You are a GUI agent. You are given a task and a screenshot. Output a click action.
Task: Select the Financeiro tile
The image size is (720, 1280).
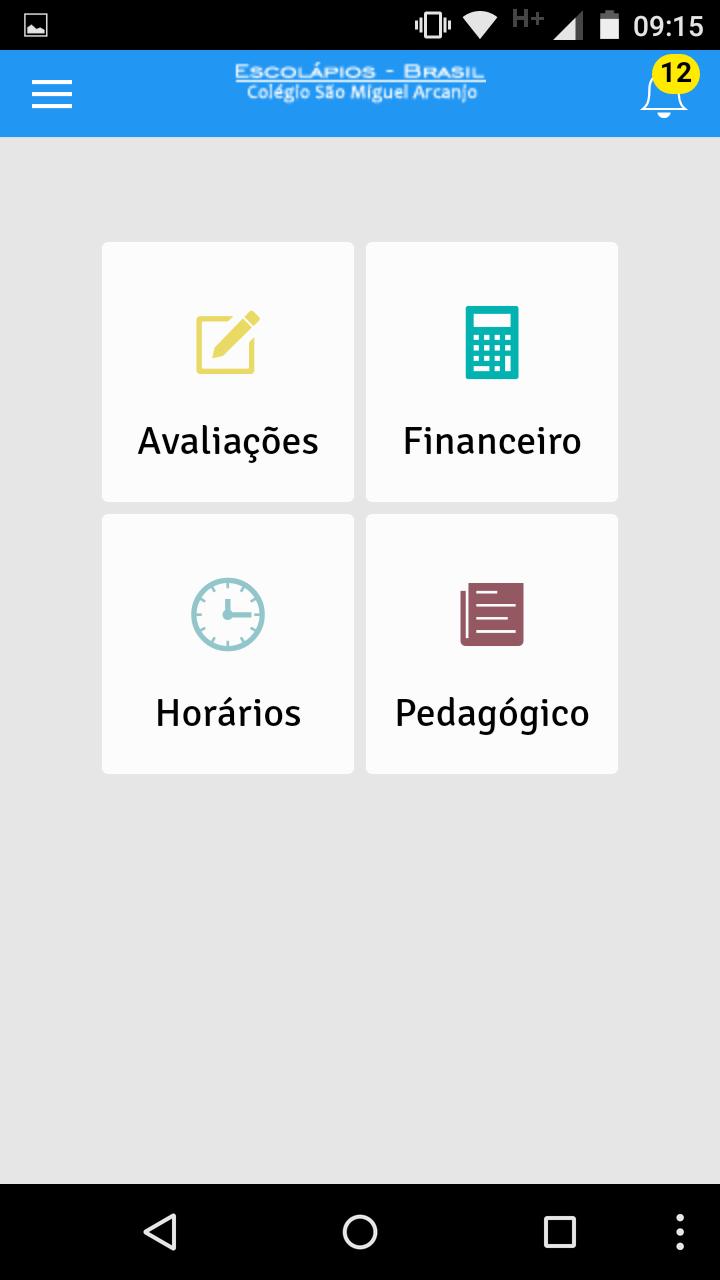(x=492, y=372)
